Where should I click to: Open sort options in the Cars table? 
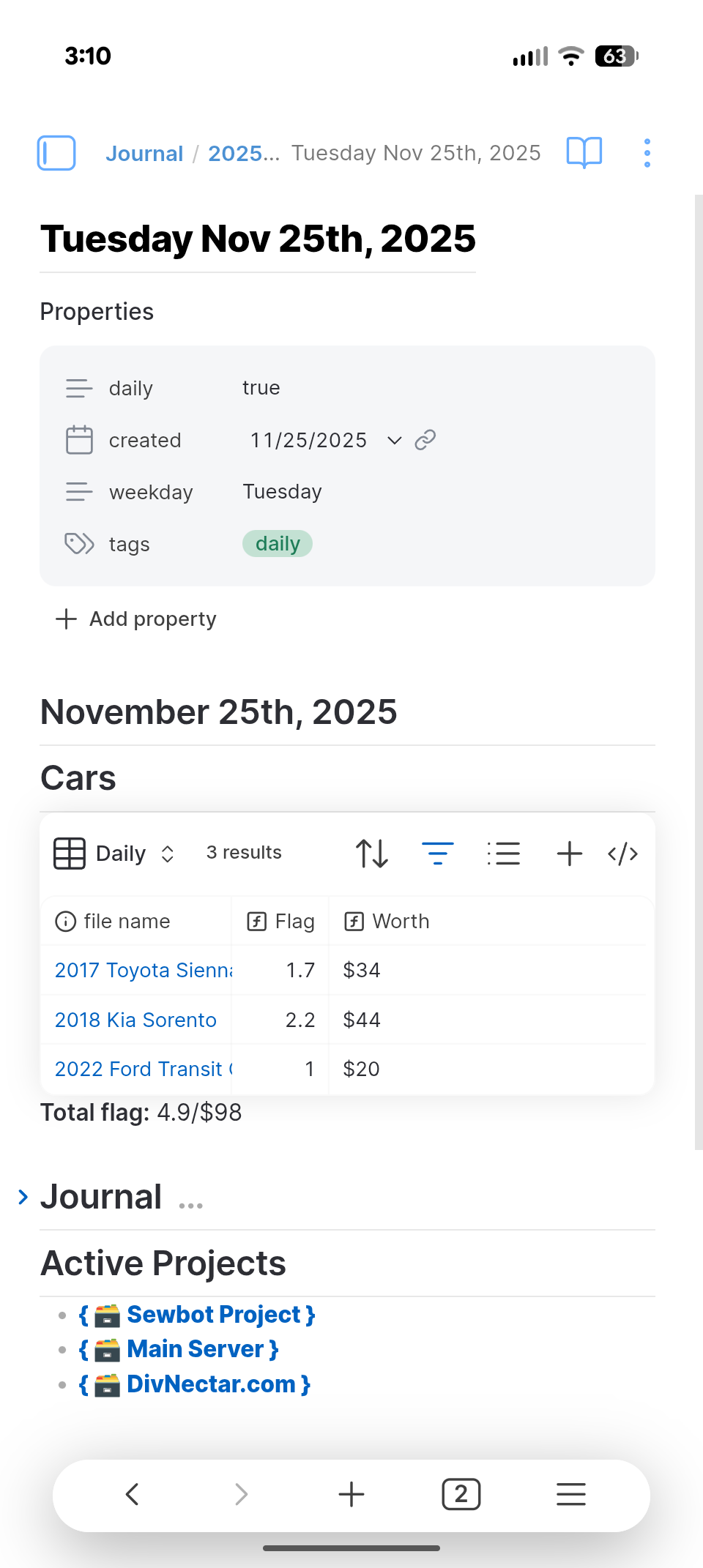point(371,853)
